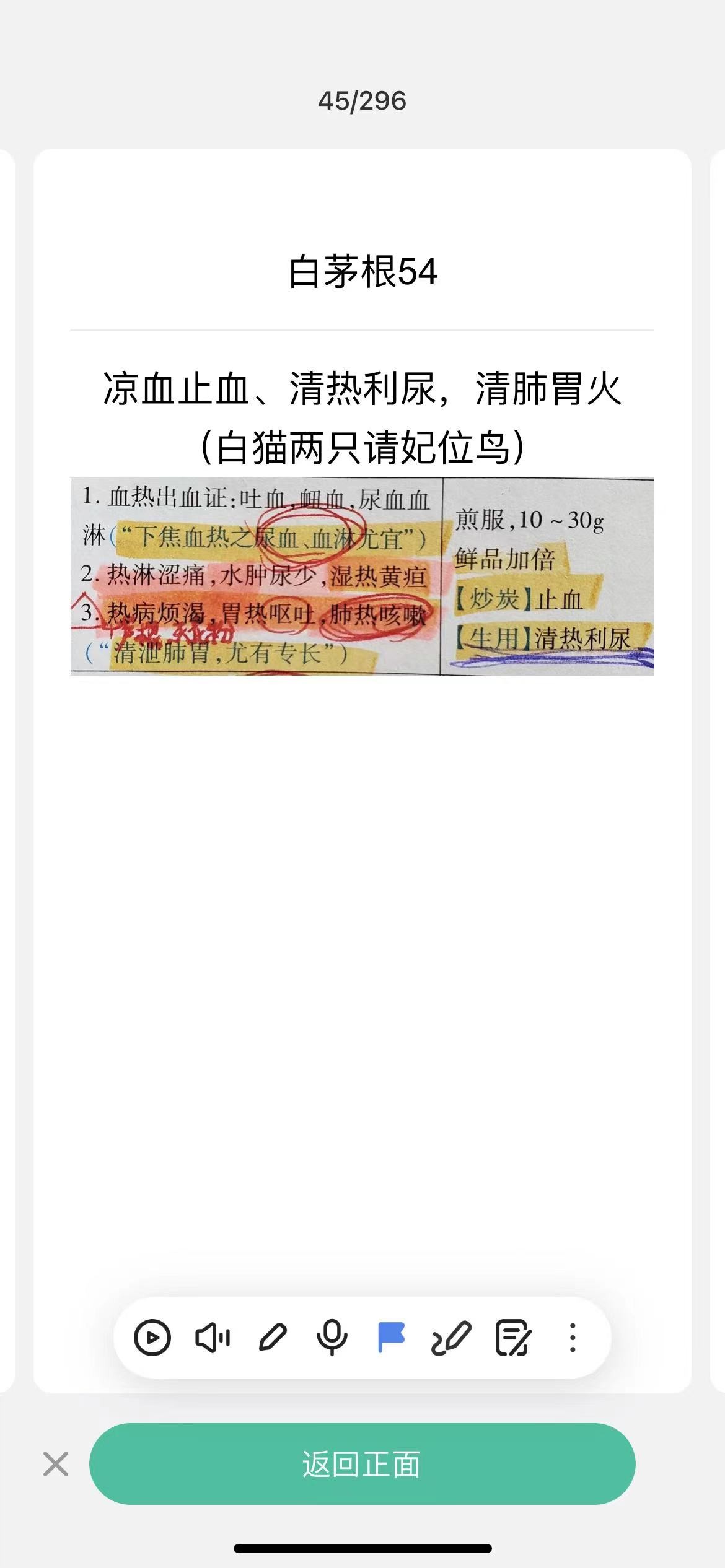Open the three-dot overflow menu
The height and width of the screenshot is (1568, 725).
573,1338
